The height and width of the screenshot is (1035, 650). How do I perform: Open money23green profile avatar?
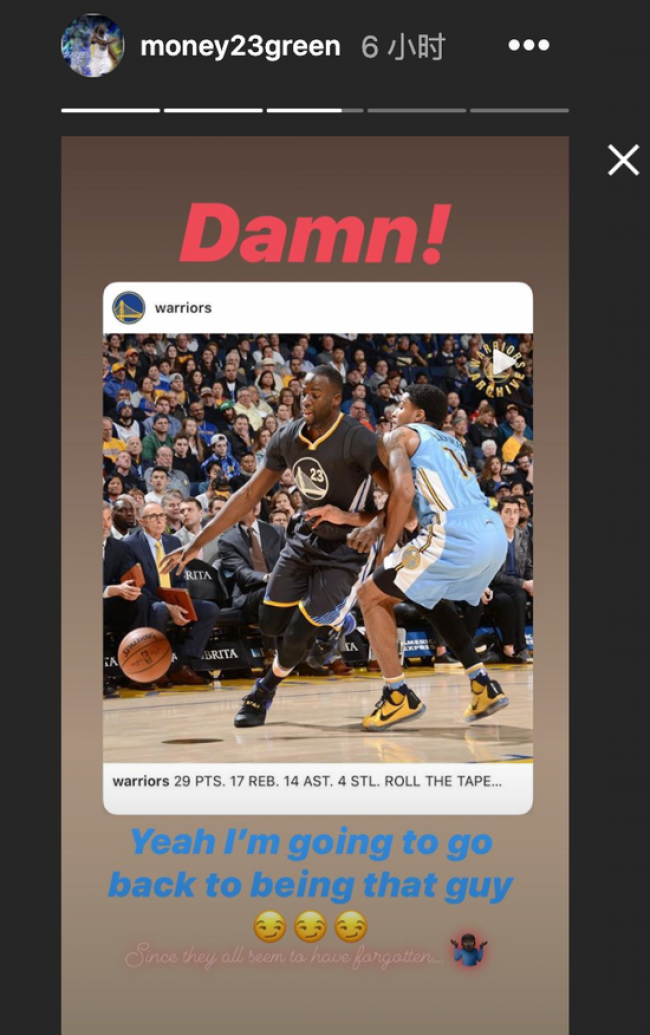coord(92,46)
